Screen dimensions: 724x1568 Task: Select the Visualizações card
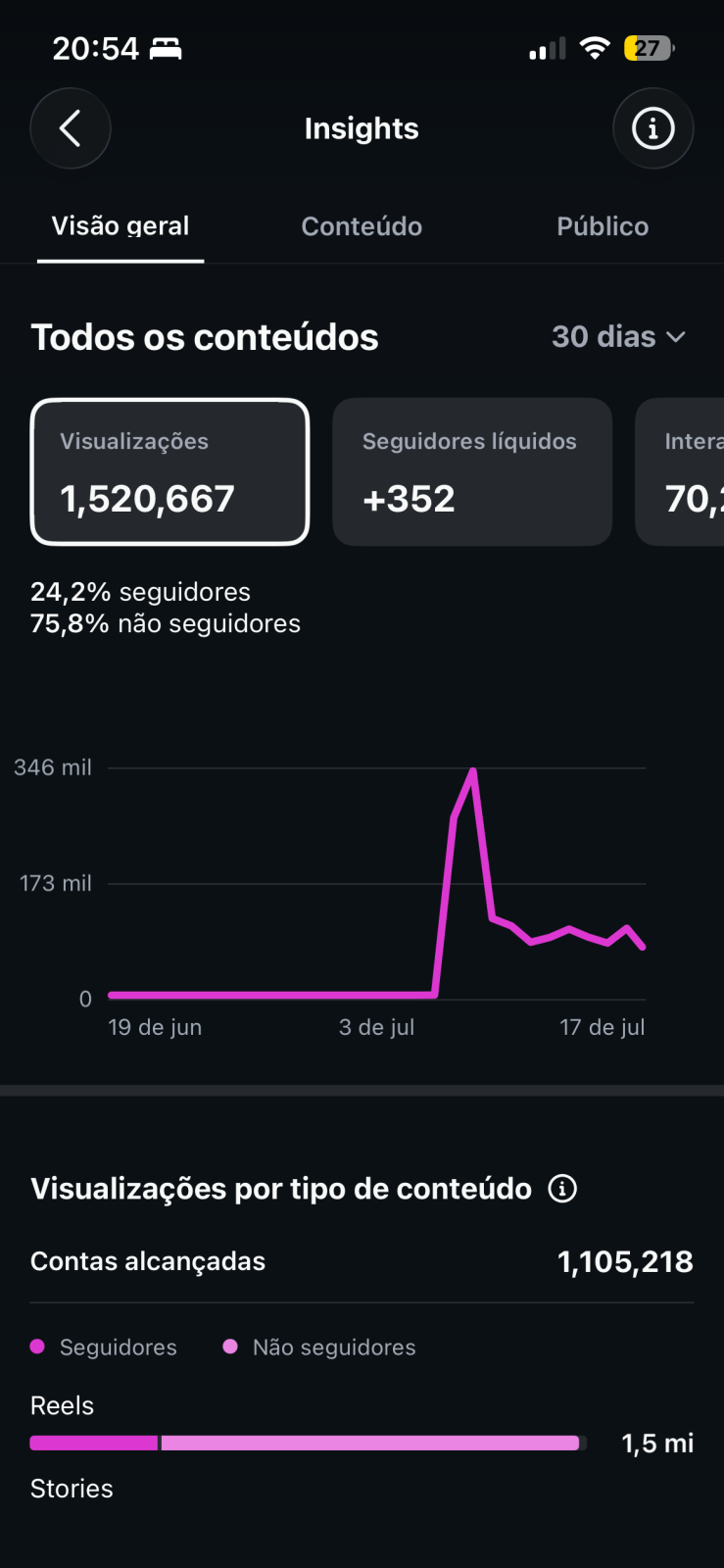pyautogui.click(x=170, y=471)
